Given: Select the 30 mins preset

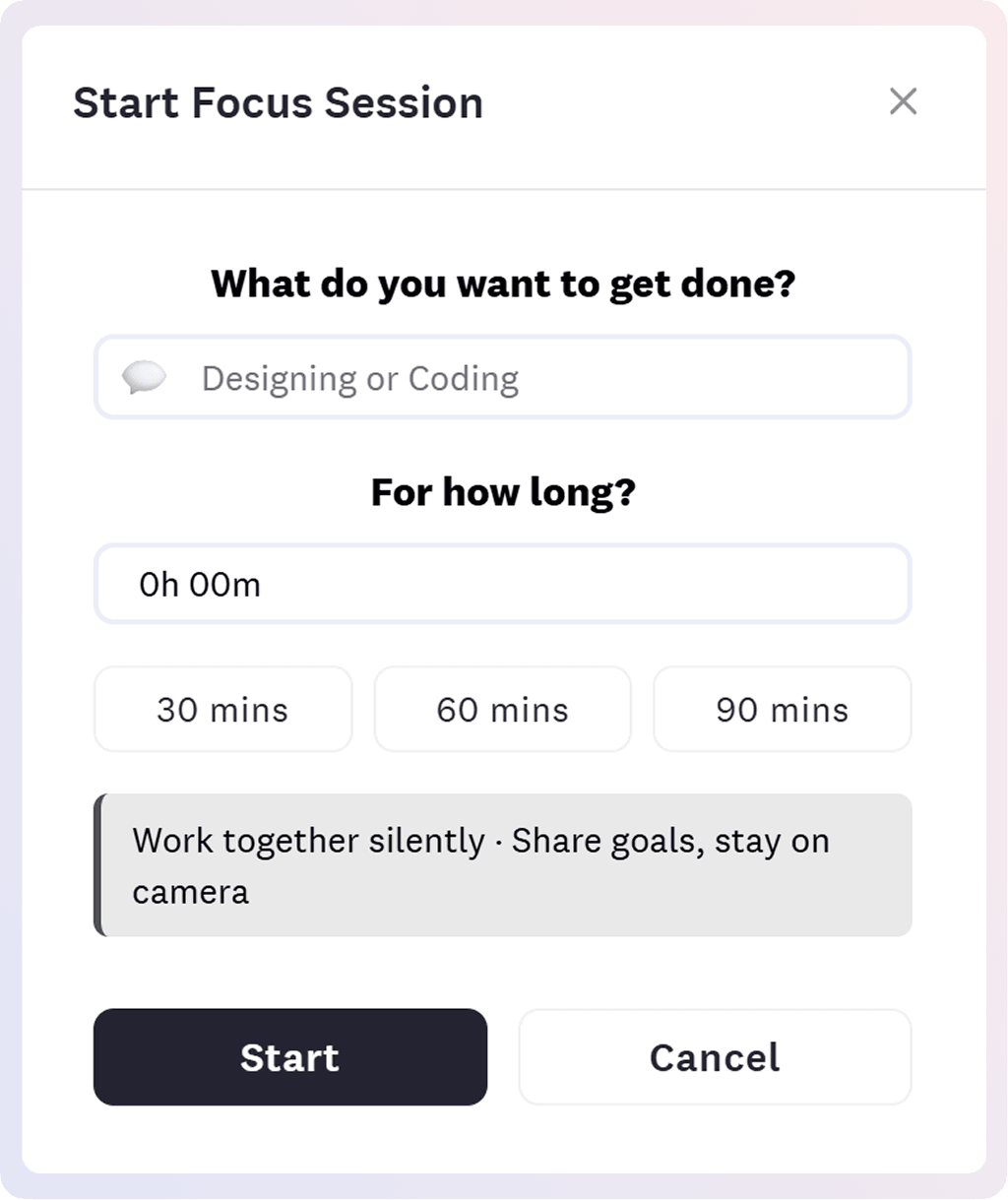Looking at the screenshot, I should pyautogui.click(x=222, y=710).
